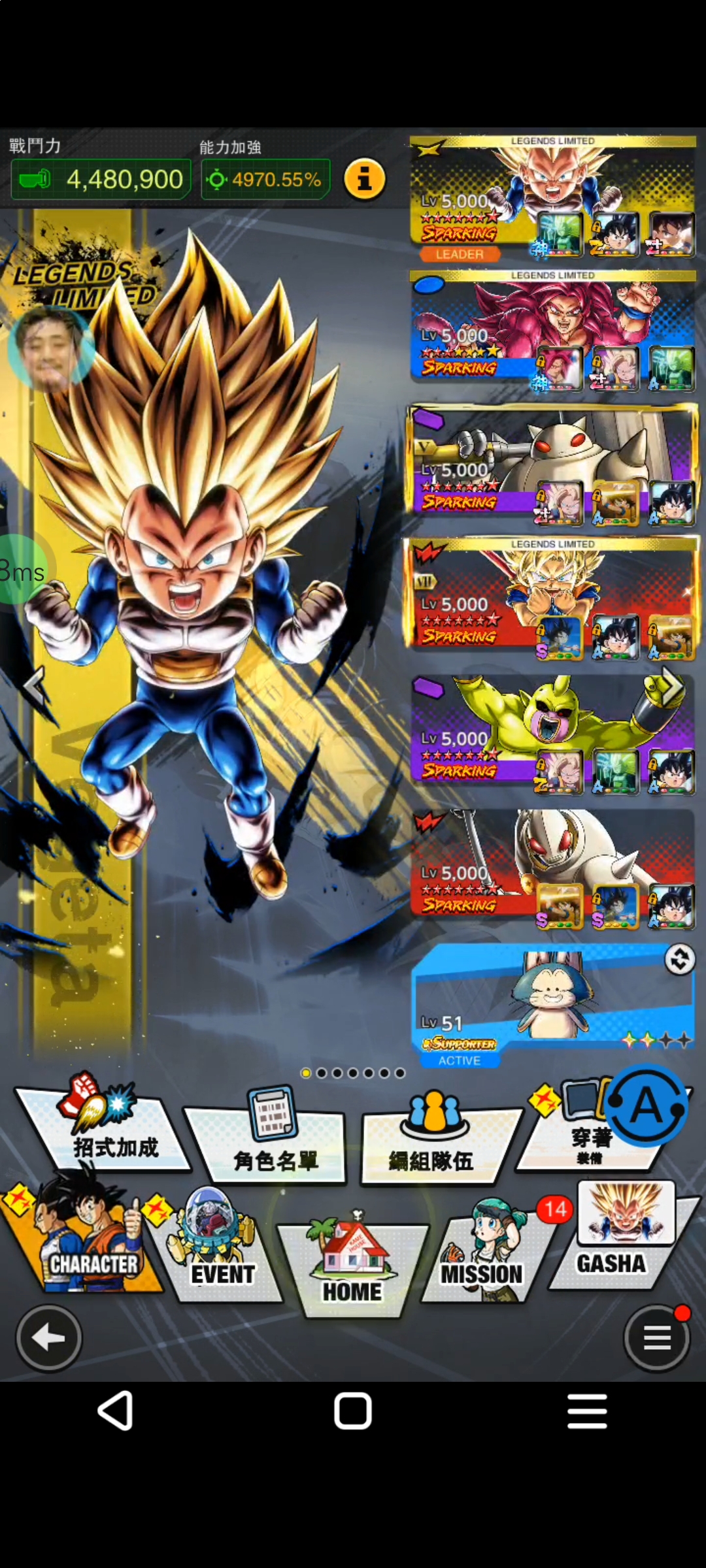Tap the round in-game back arrow

click(49, 1338)
